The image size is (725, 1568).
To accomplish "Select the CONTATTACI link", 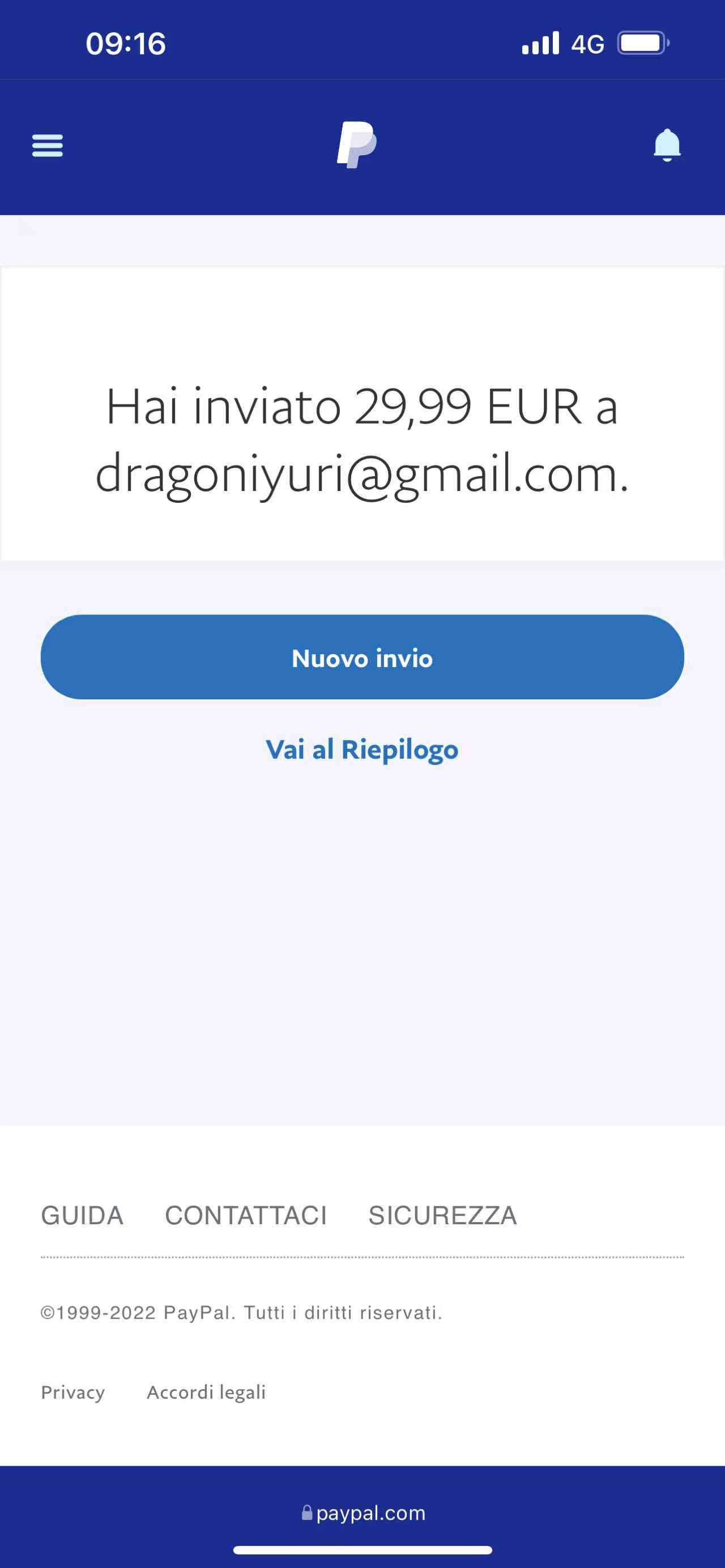I will (x=246, y=1216).
